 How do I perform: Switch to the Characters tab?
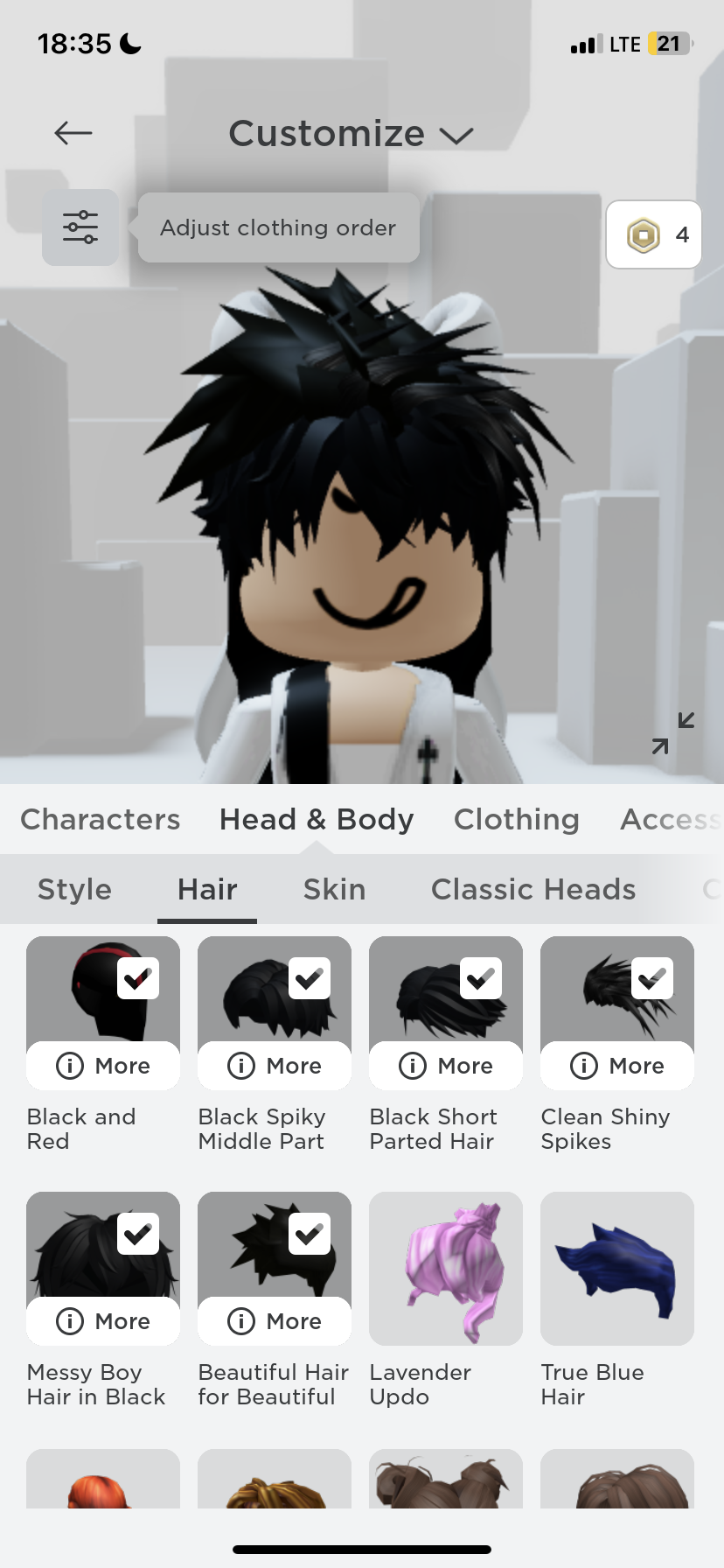[x=101, y=819]
